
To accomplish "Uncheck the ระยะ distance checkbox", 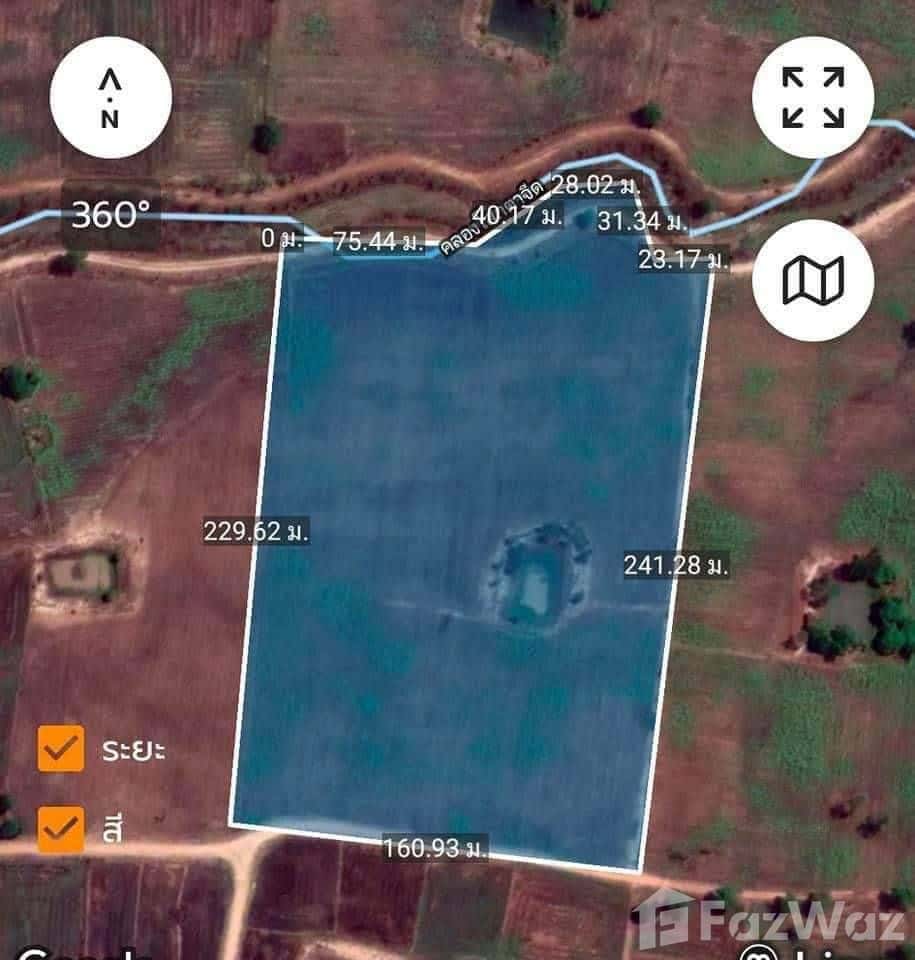I will click(61, 749).
